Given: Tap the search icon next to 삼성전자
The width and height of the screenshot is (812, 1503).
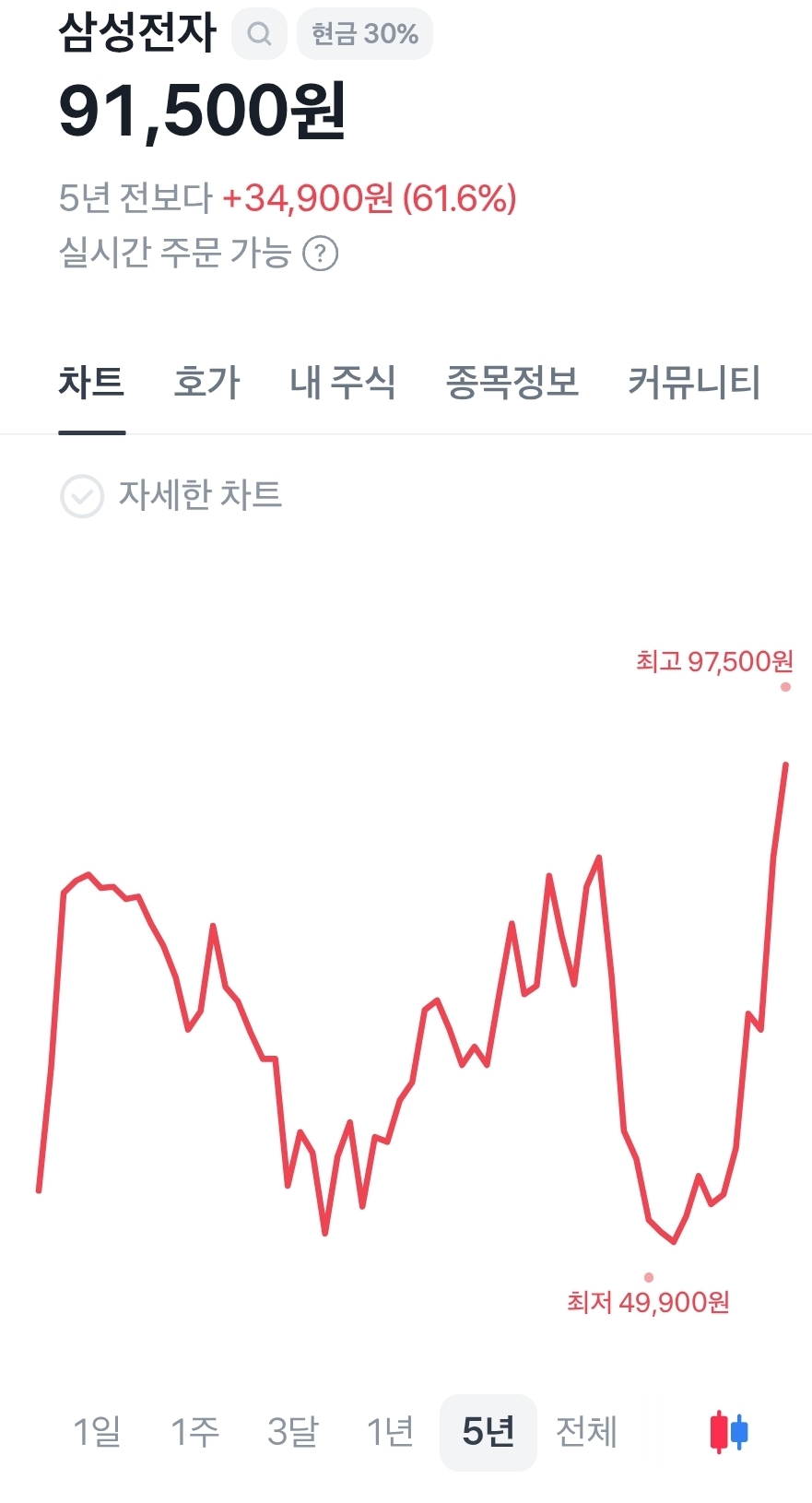Looking at the screenshot, I should coord(259,34).
